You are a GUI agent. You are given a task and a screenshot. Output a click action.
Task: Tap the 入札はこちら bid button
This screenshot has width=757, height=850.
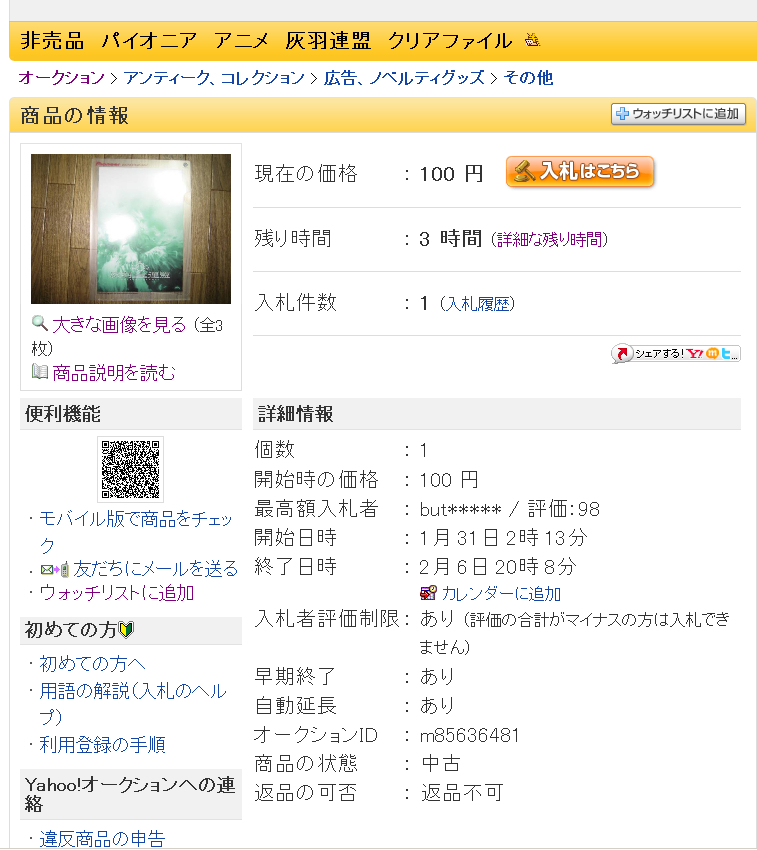click(580, 172)
